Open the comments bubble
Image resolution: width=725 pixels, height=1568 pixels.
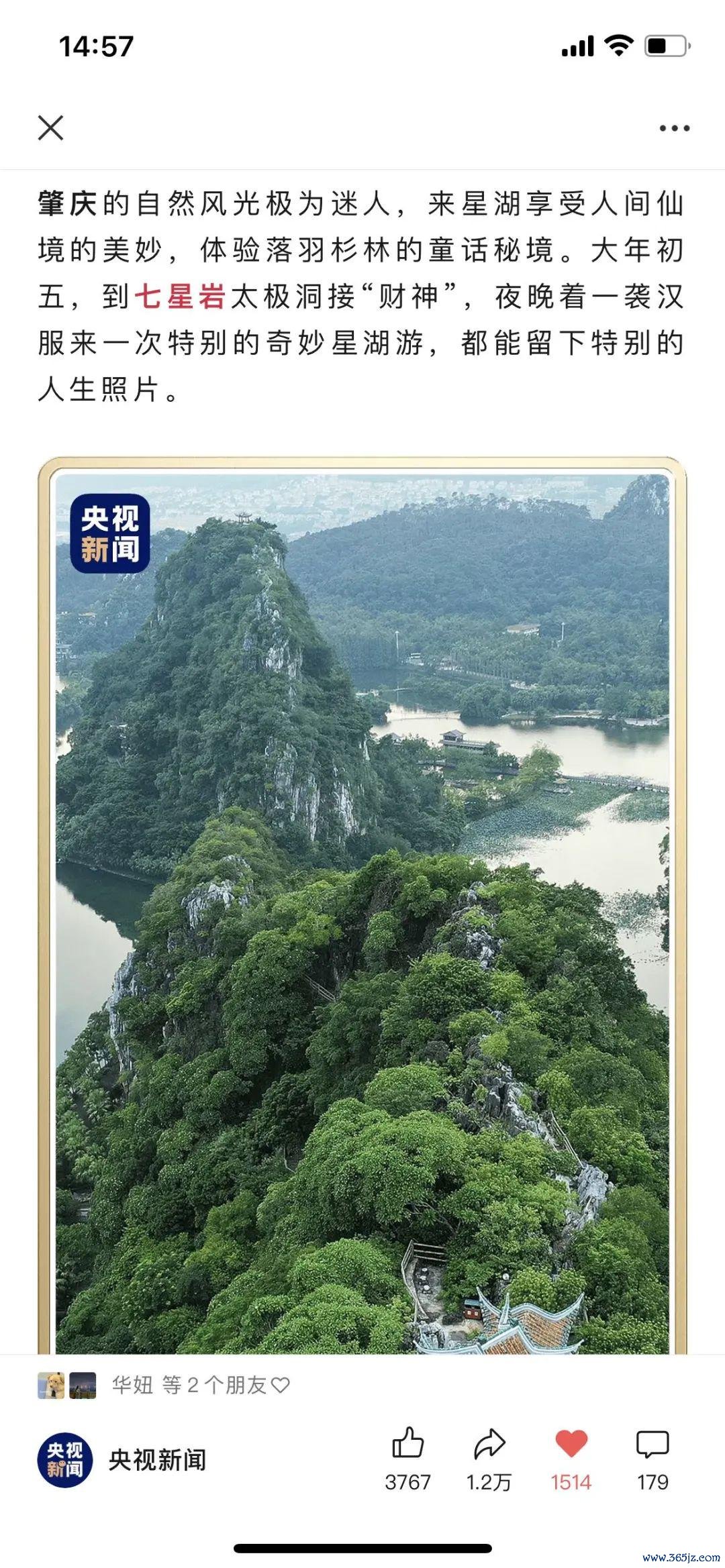coord(652,1443)
